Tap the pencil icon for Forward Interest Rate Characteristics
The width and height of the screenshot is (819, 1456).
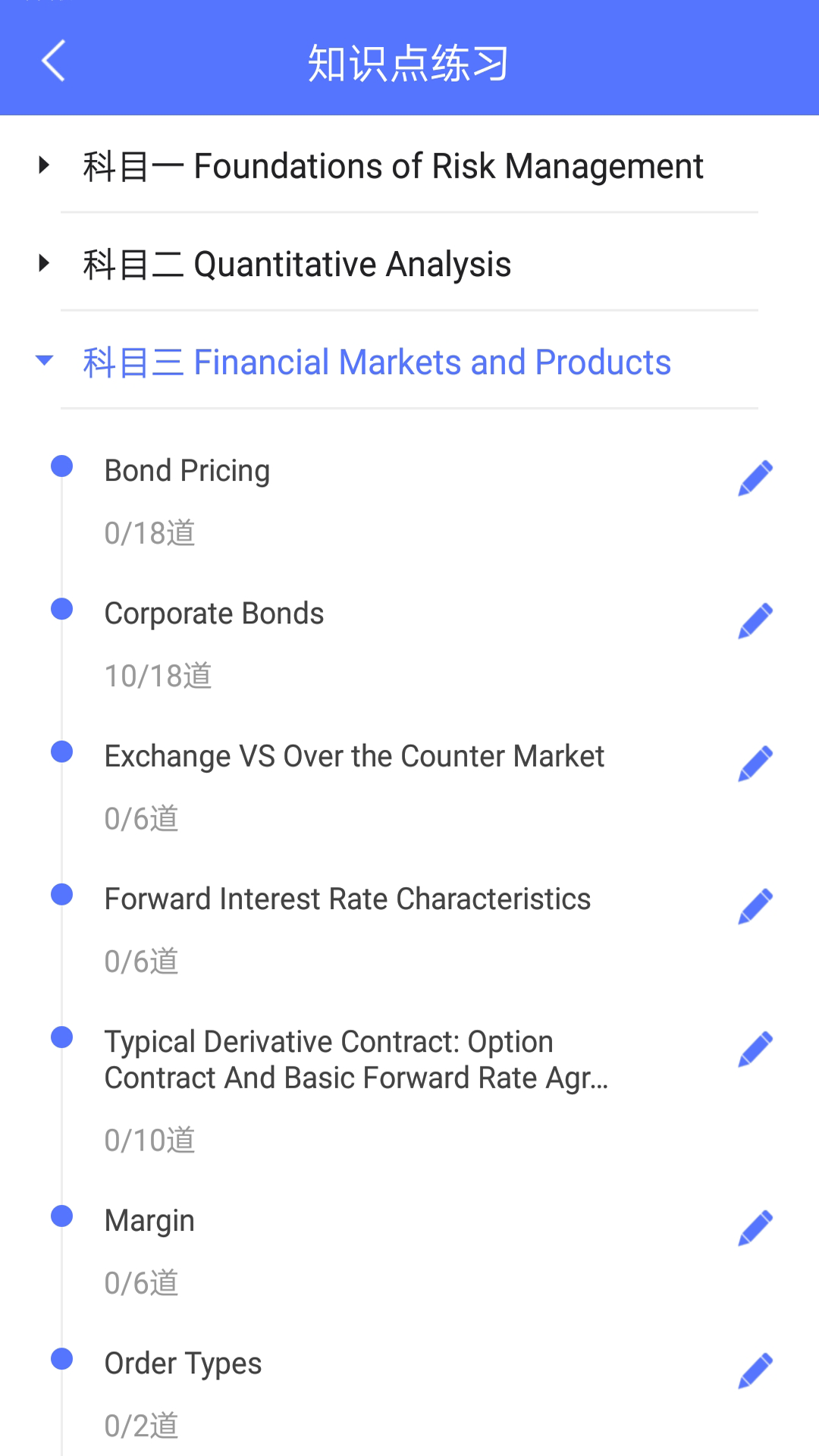tap(755, 905)
